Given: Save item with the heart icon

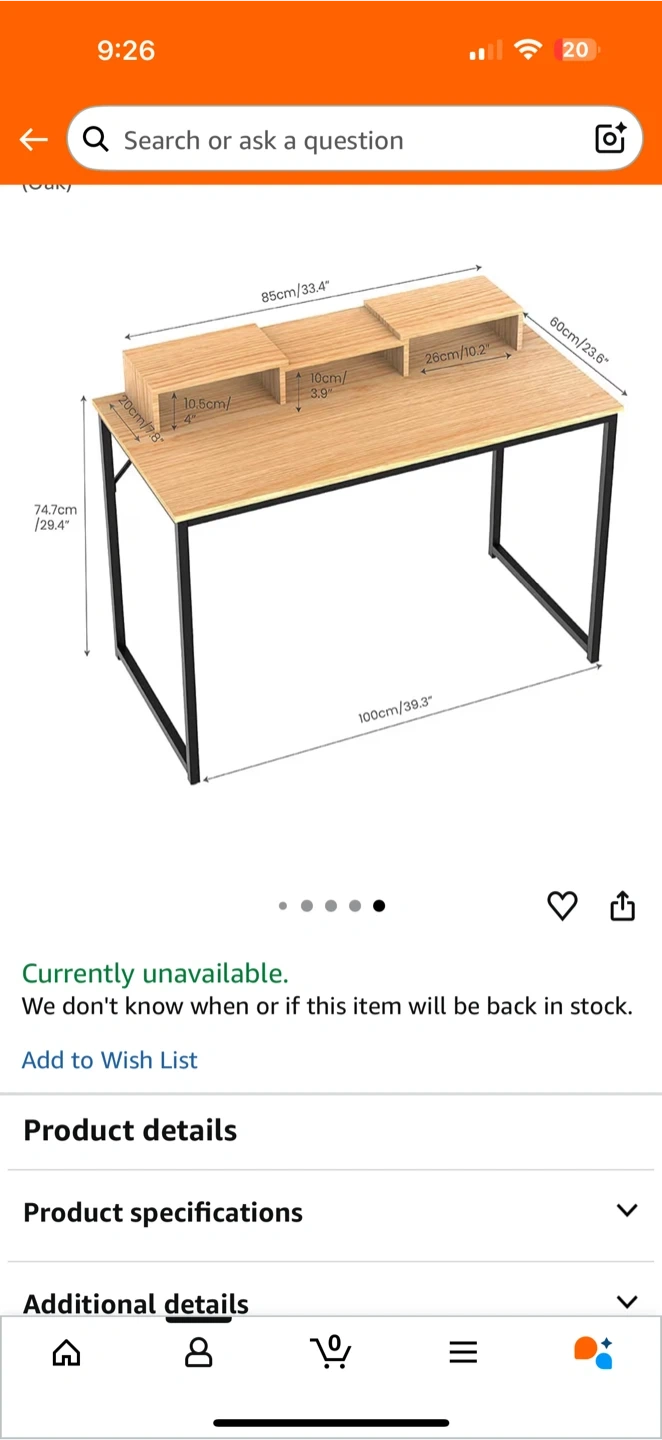Looking at the screenshot, I should [562, 906].
